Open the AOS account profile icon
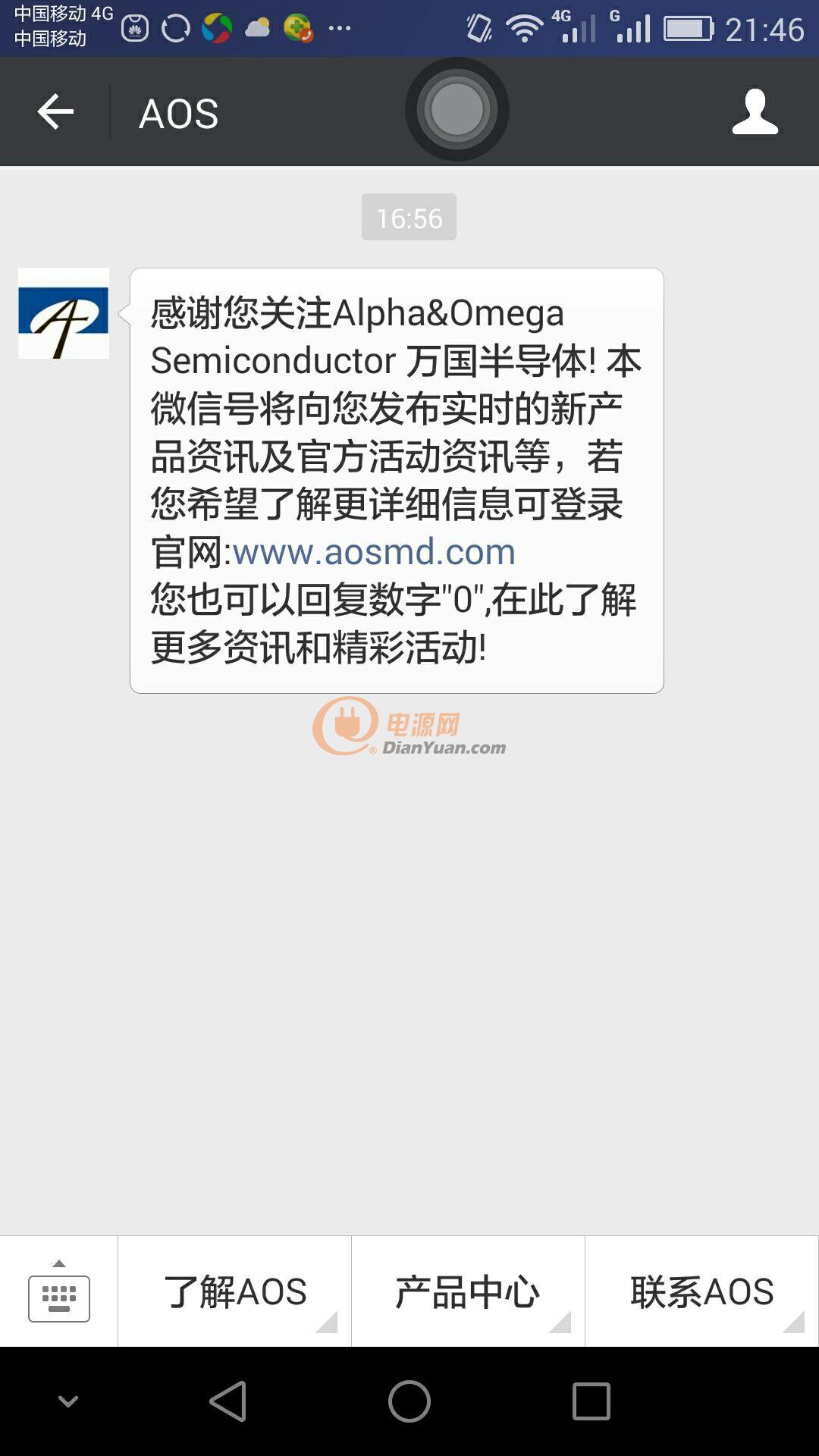 pos(755,112)
